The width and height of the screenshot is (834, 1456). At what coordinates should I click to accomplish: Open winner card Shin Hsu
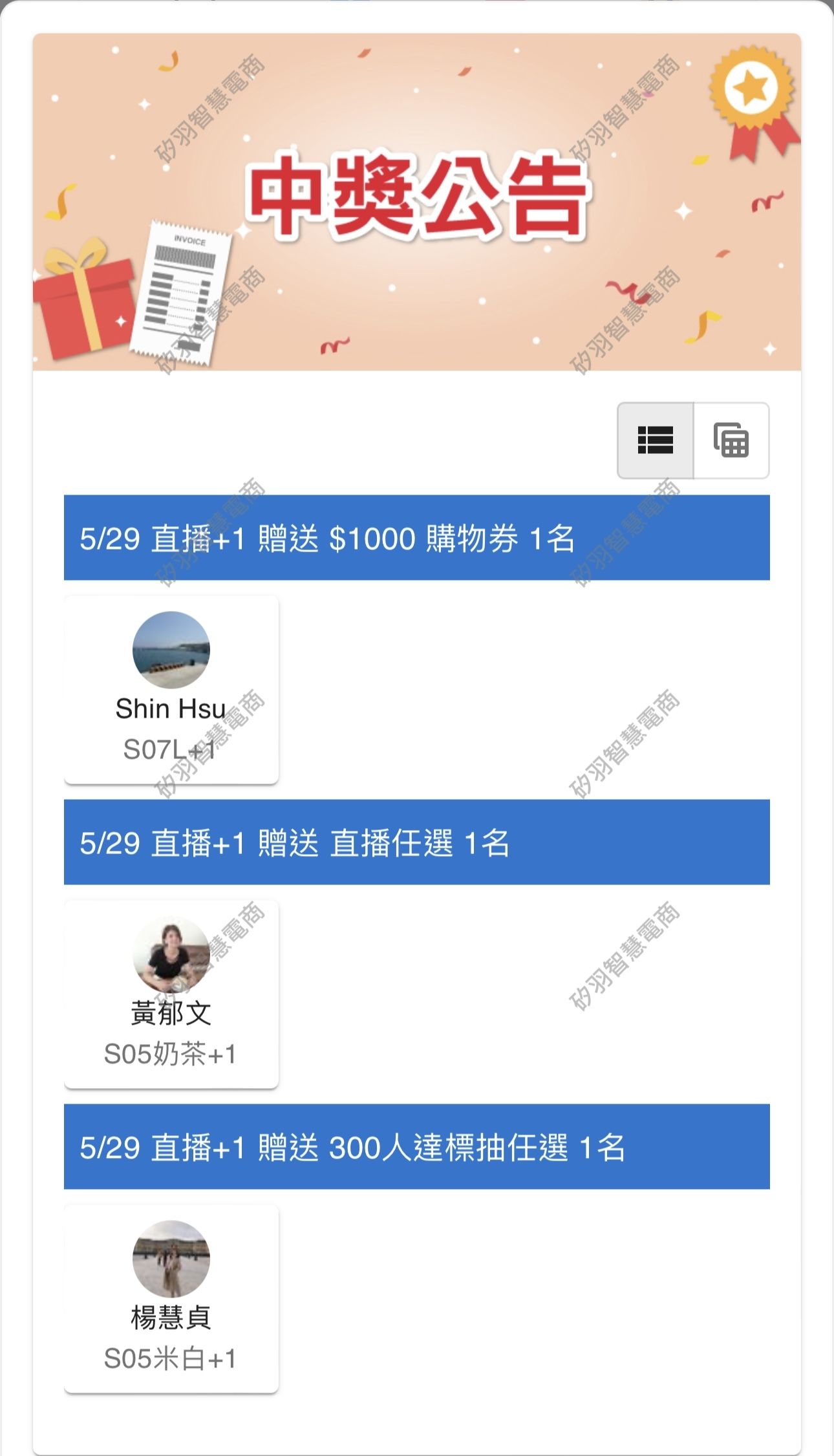coord(171,689)
